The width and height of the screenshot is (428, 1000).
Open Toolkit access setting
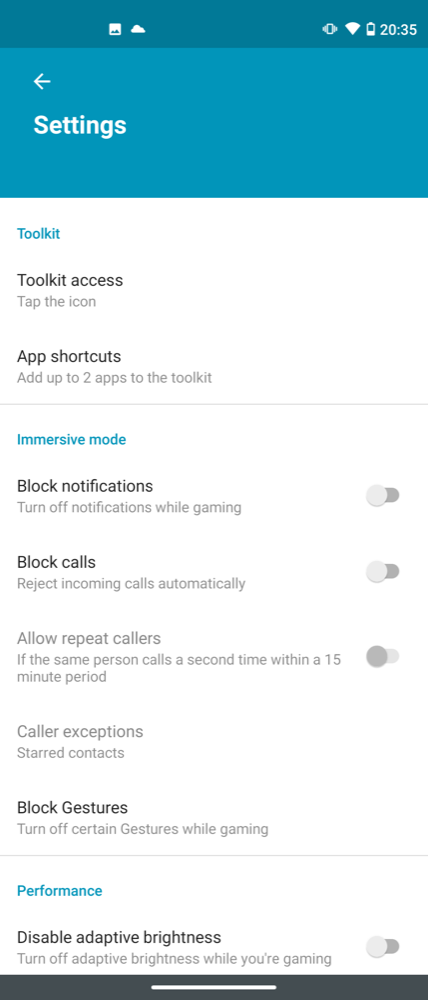pos(214,290)
